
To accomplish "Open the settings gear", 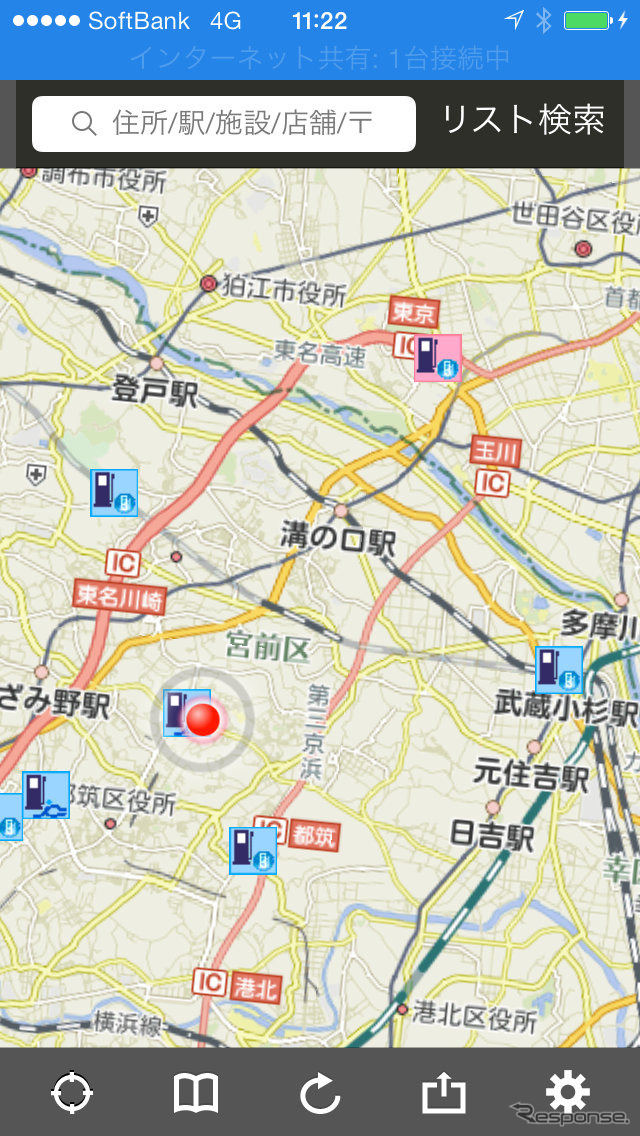I will pyautogui.click(x=568, y=1090).
